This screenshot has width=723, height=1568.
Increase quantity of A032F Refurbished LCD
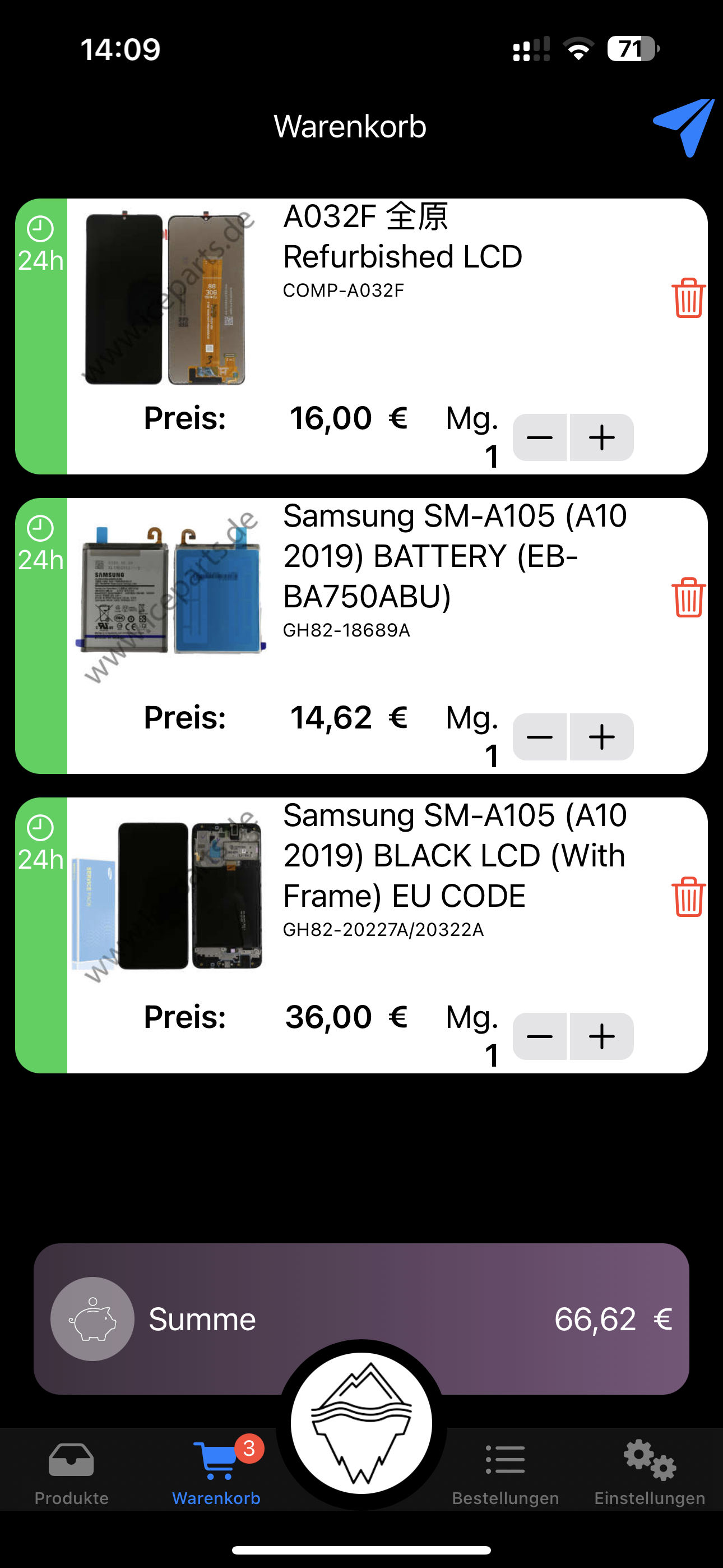602,437
